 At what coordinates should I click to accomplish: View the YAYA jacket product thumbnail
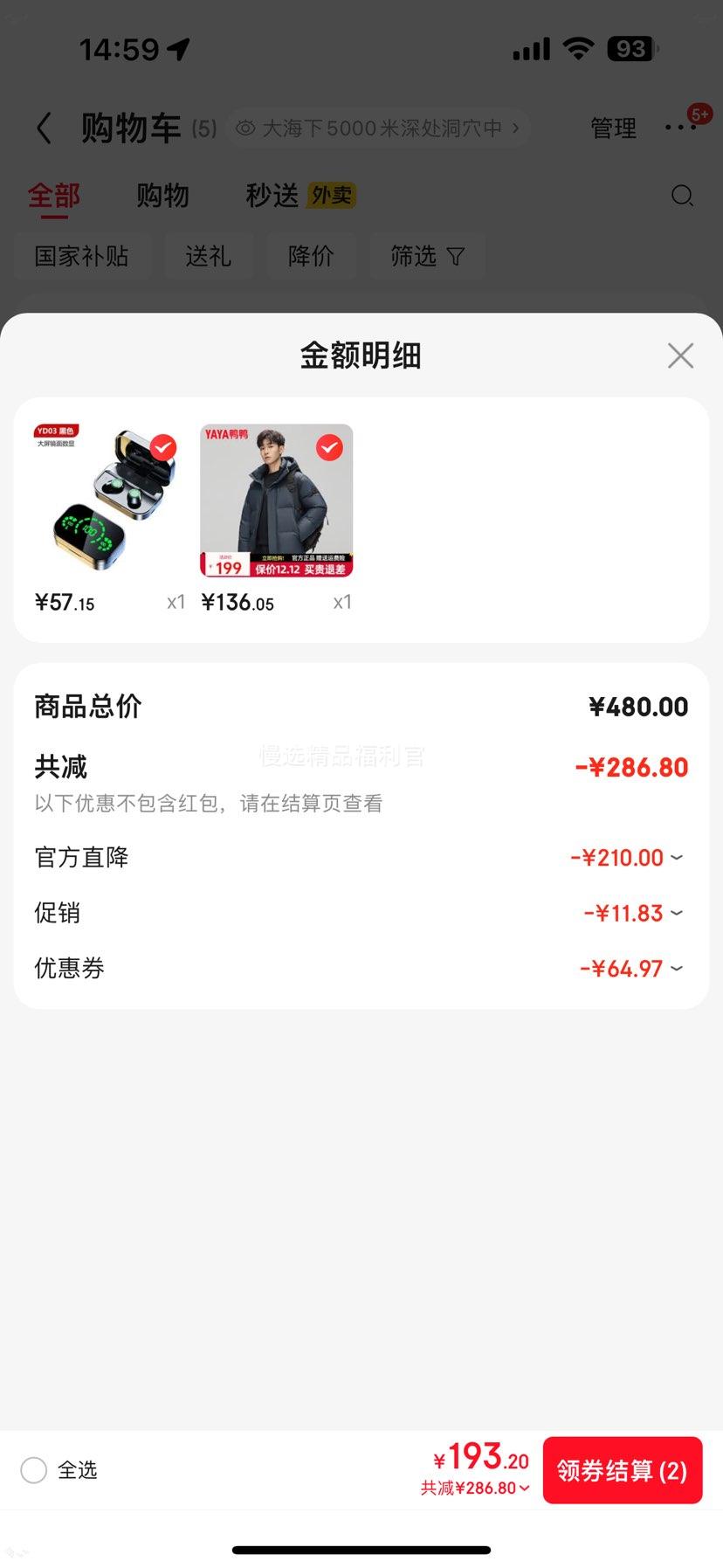click(276, 500)
